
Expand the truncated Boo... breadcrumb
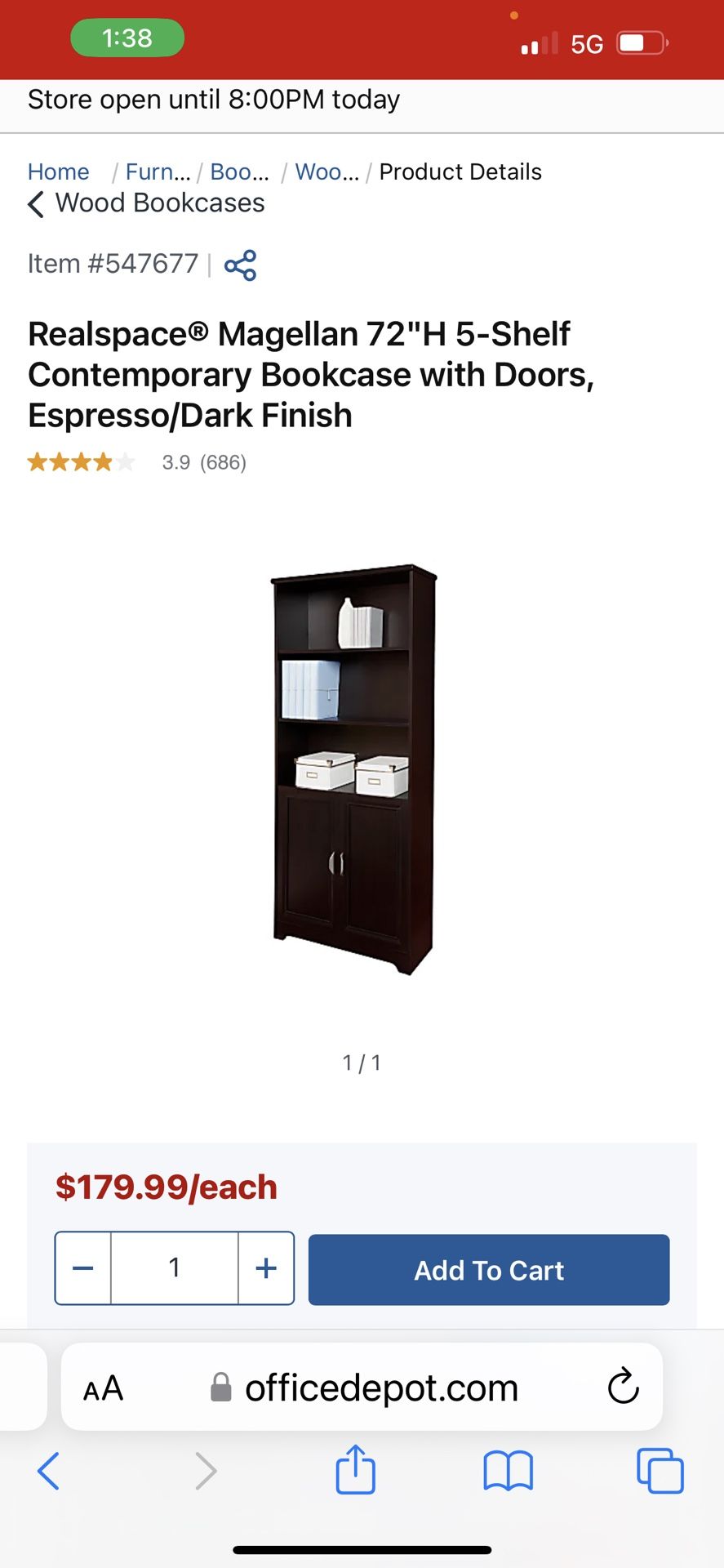coord(239,171)
